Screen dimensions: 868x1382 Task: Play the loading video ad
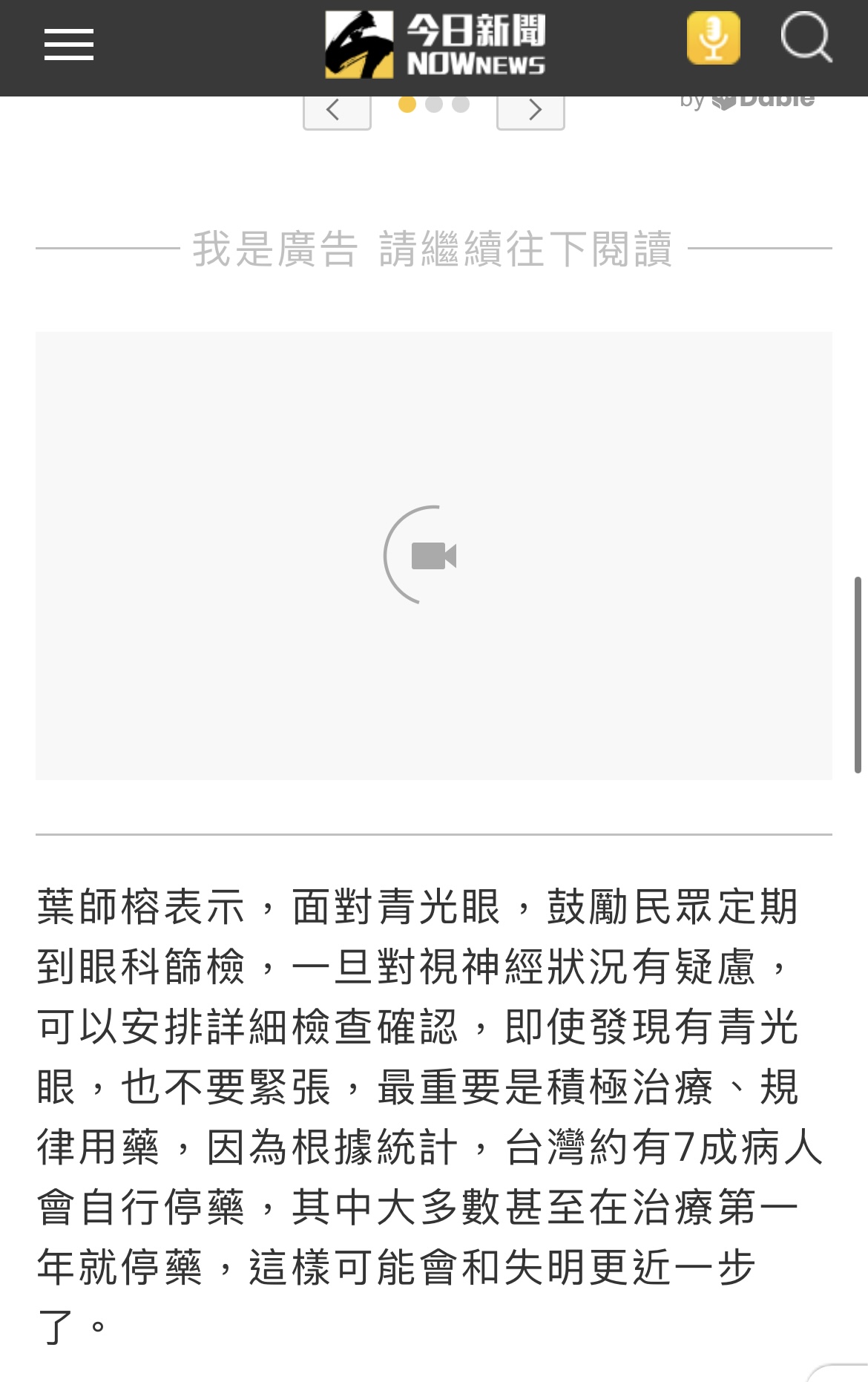pyautogui.click(x=433, y=555)
